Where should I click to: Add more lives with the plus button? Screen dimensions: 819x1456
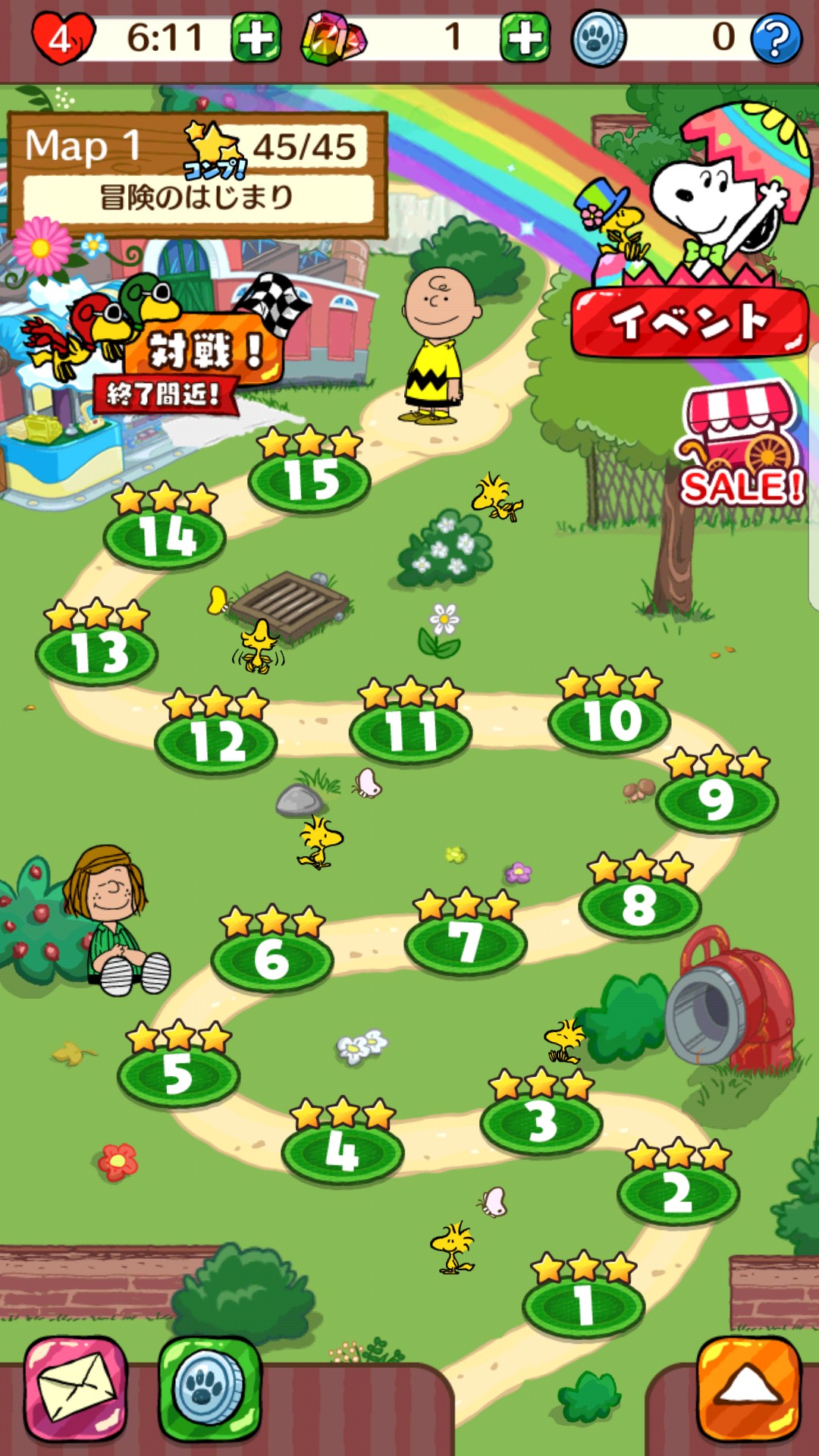tap(256, 37)
